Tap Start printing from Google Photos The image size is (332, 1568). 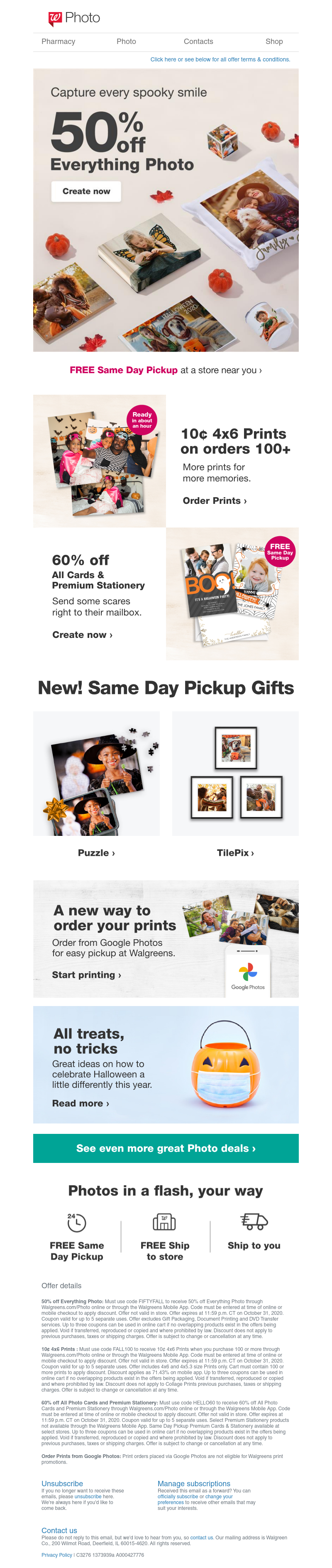(x=86, y=975)
